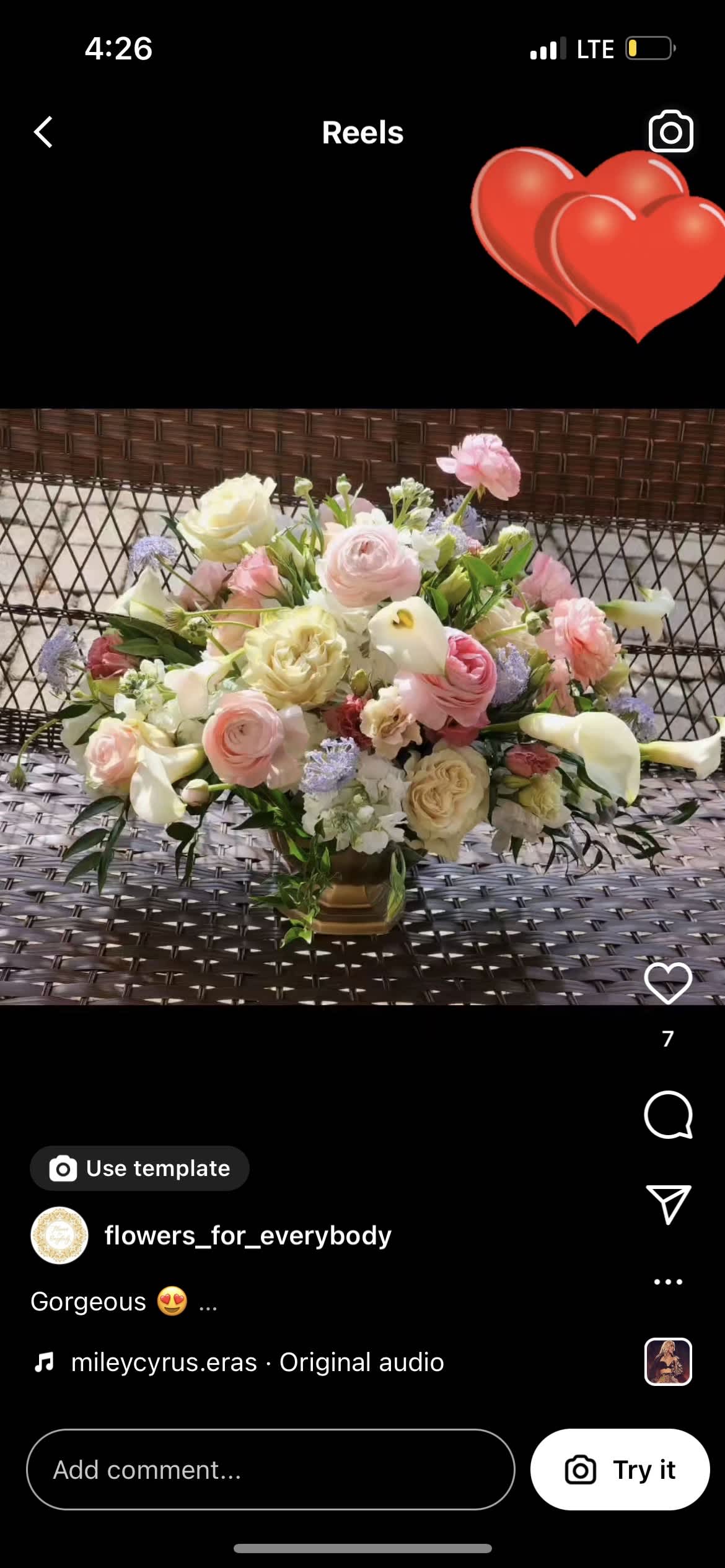Focus the Add comment field

pos(270,1470)
